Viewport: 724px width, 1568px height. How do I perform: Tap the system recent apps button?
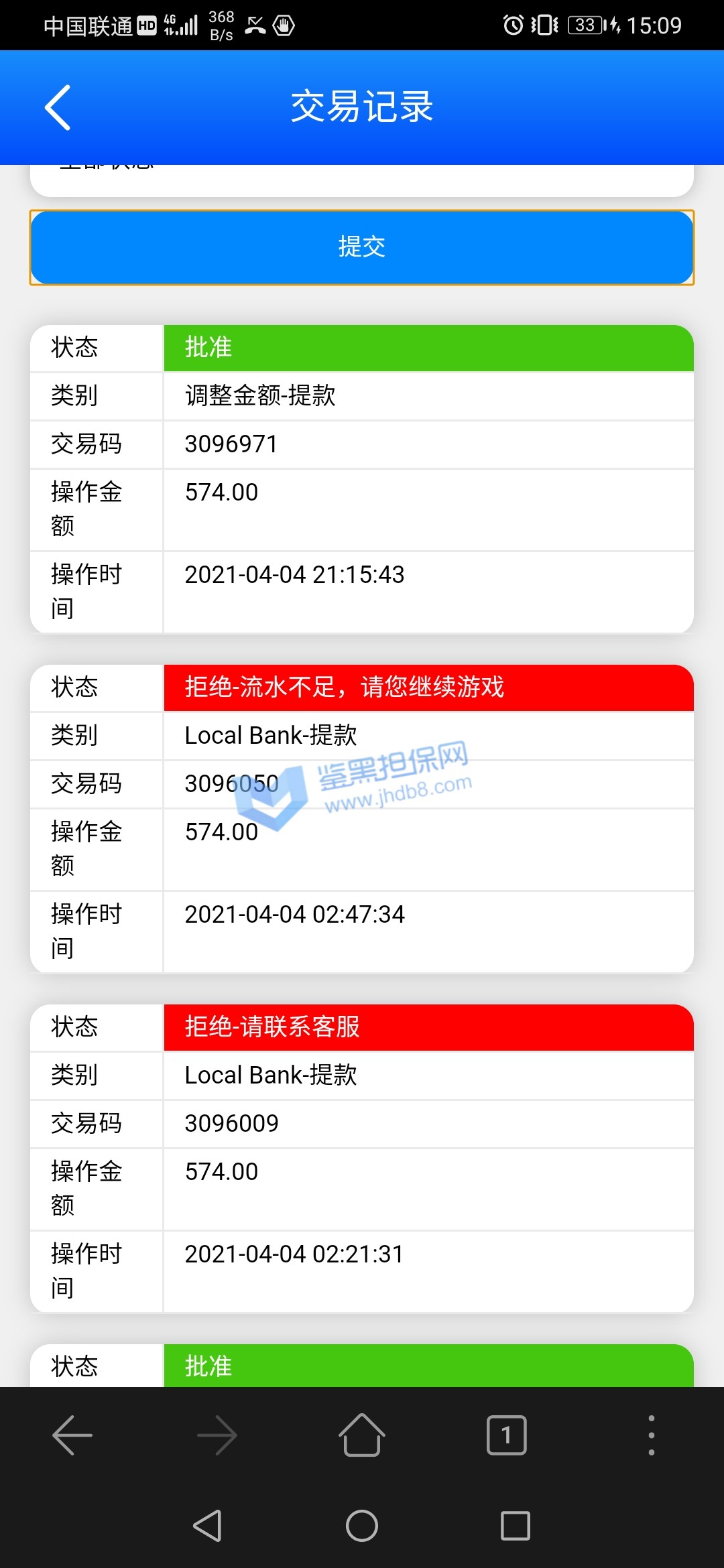[x=516, y=1526]
